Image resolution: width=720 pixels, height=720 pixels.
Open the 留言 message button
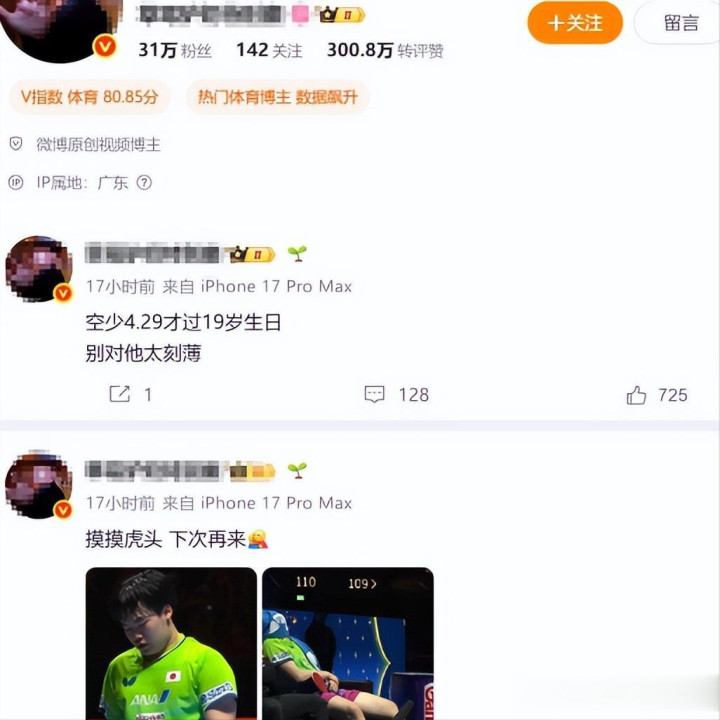tap(680, 22)
